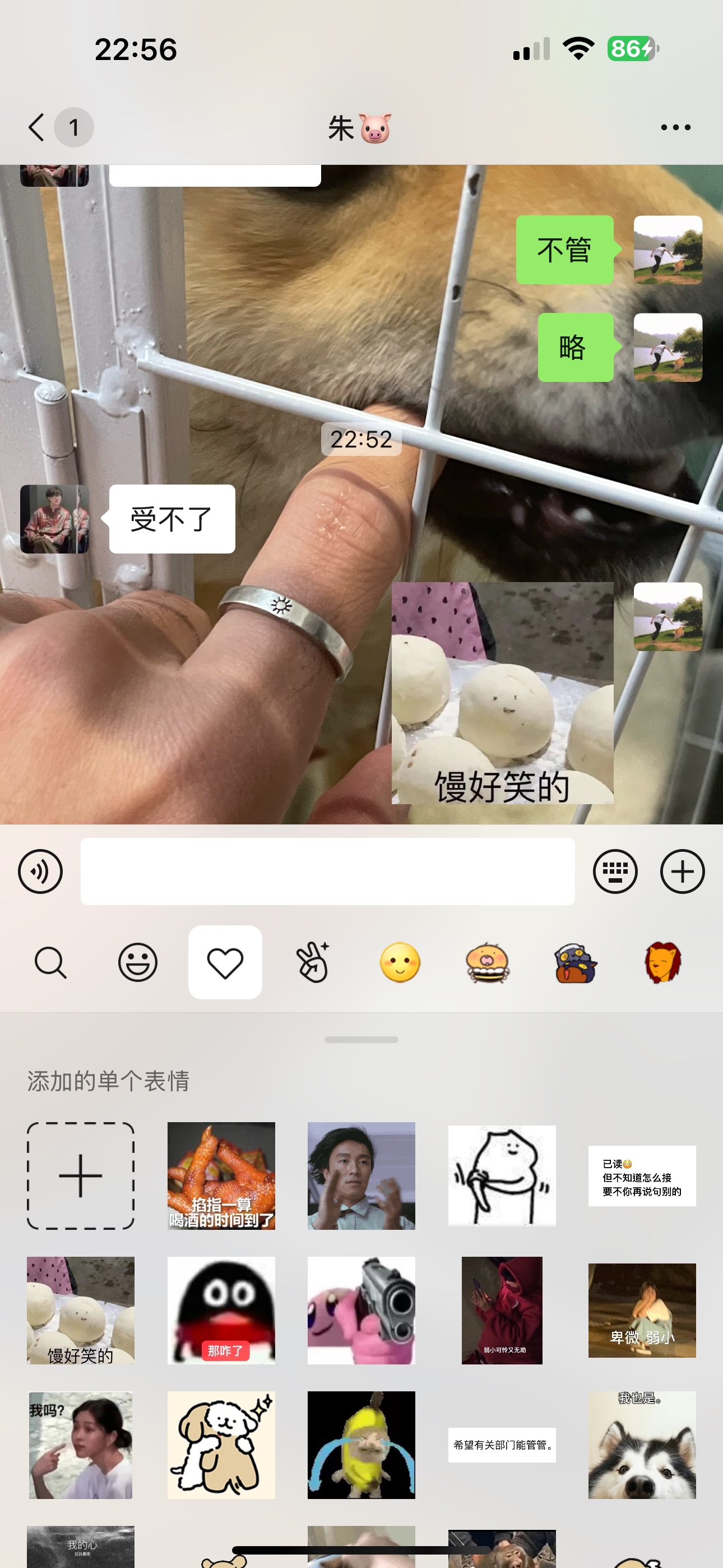Add a new custom sticker
This screenshot has width=723, height=1568.
pyautogui.click(x=80, y=1175)
